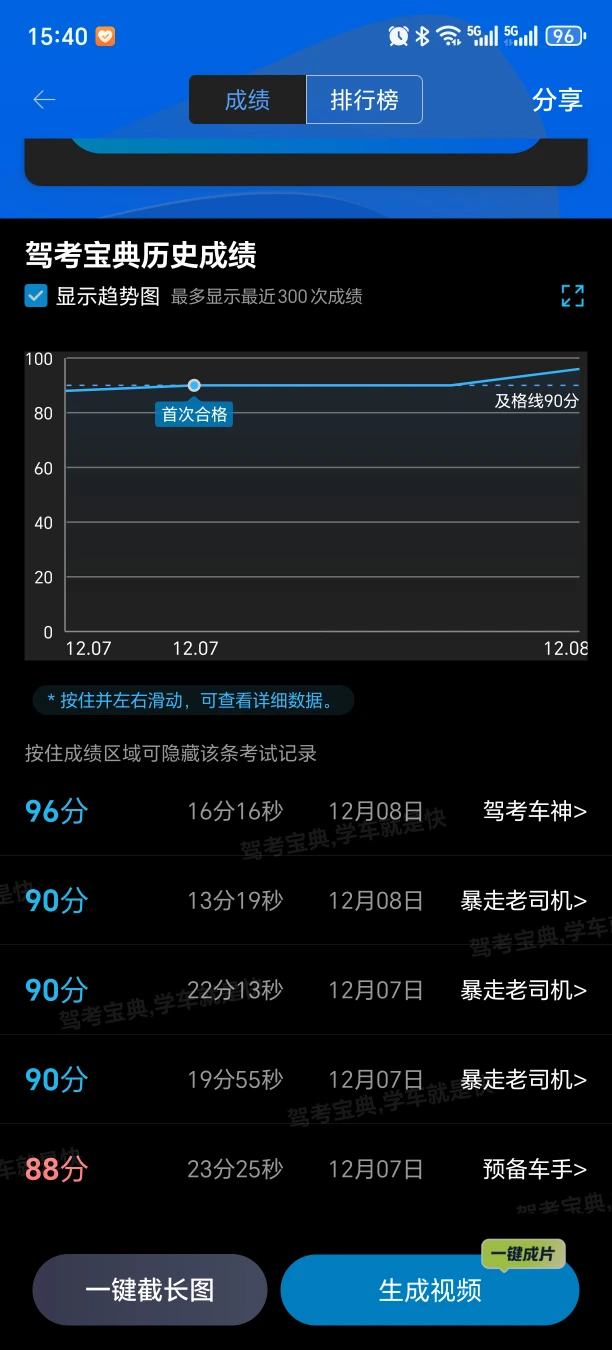Viewport: 612px width, 1350px height.
Task: Tap the 一键截长图 button
Action: click(150, 1290)
